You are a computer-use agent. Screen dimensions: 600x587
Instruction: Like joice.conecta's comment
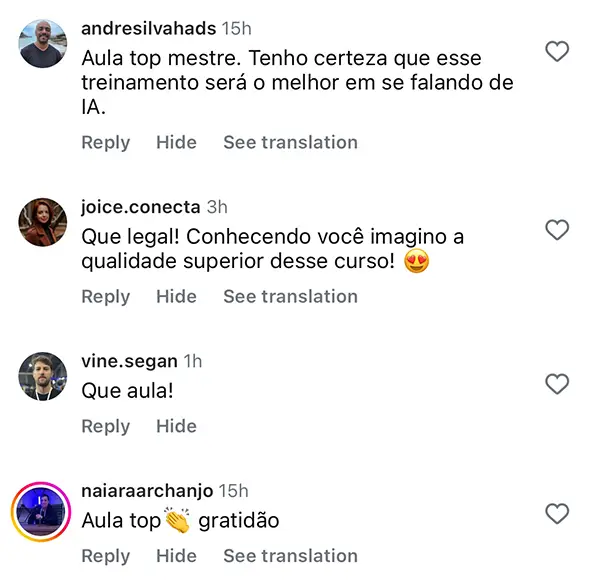(x=557, y=230)
